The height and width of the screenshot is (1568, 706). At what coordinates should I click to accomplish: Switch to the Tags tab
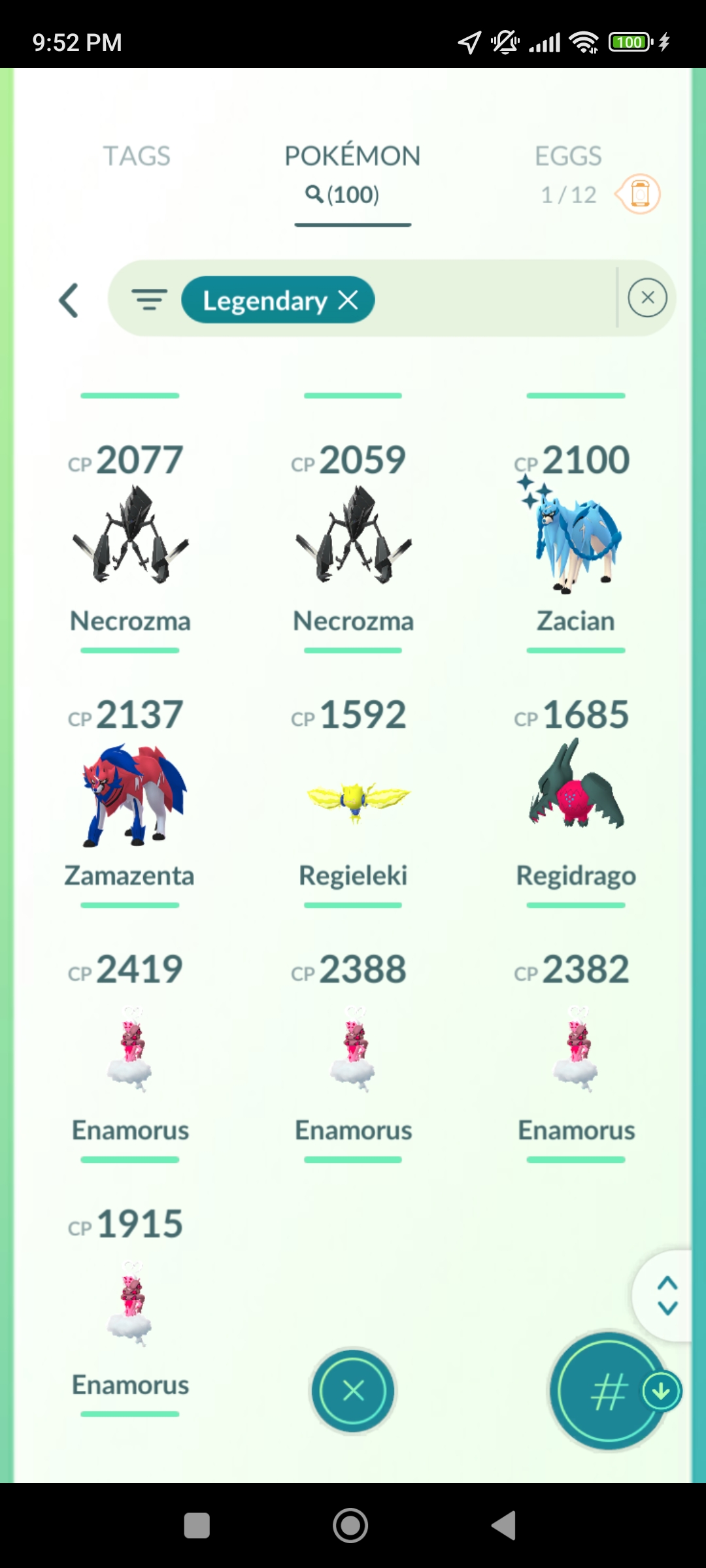tap(137, 156)
